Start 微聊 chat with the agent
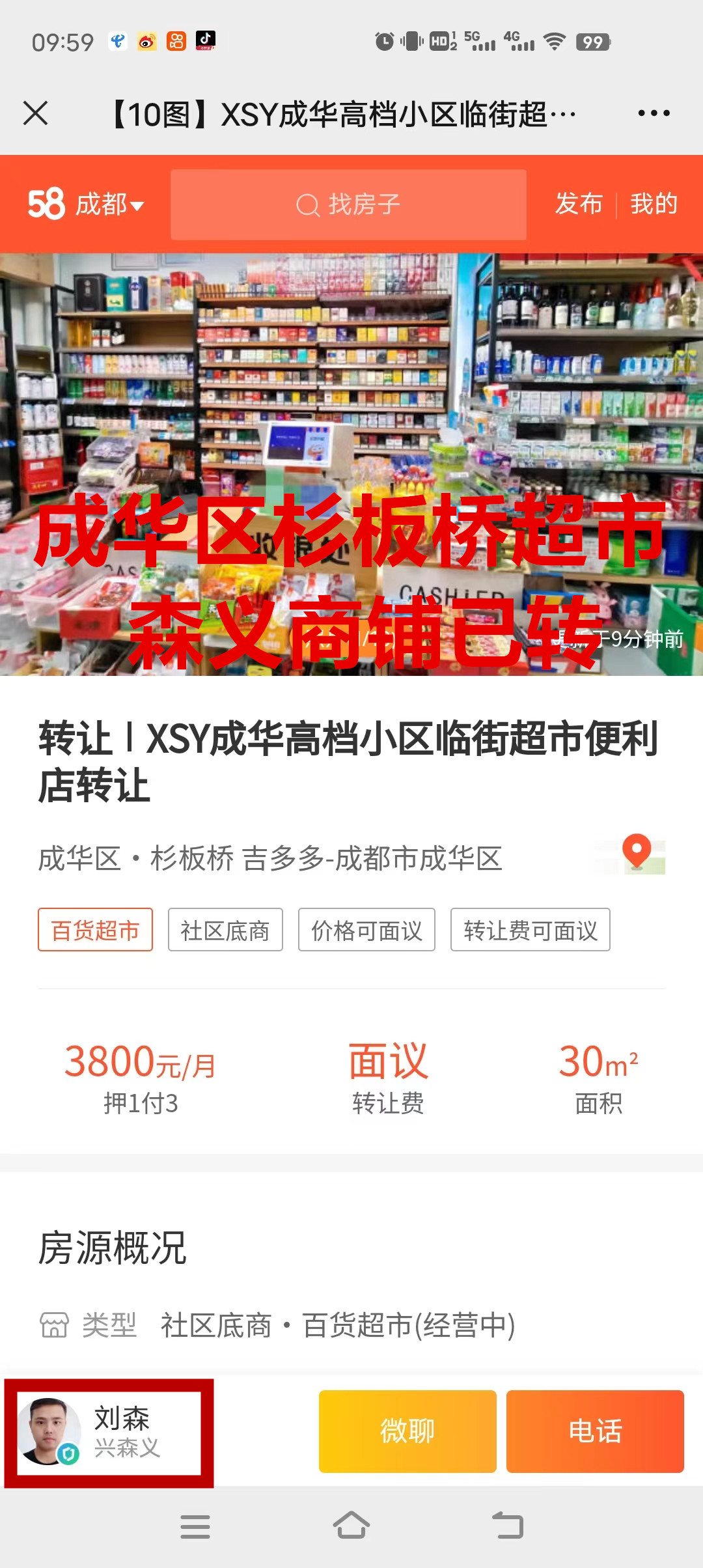This screenshot has height=1568, width=703. pyautogui.click(x=407, y=1431)
